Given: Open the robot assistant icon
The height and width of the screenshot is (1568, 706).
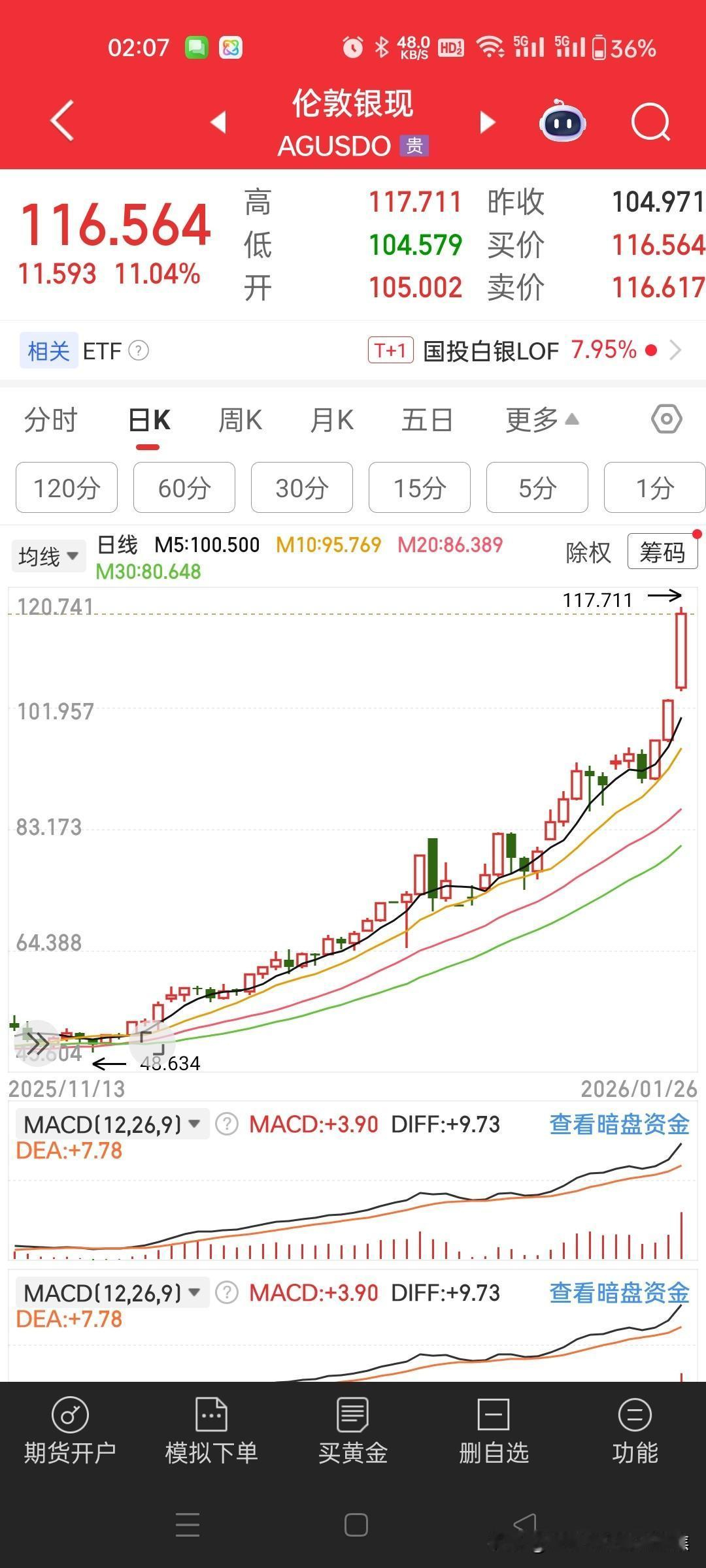Looking at the screenshot, I should point(562,121).
